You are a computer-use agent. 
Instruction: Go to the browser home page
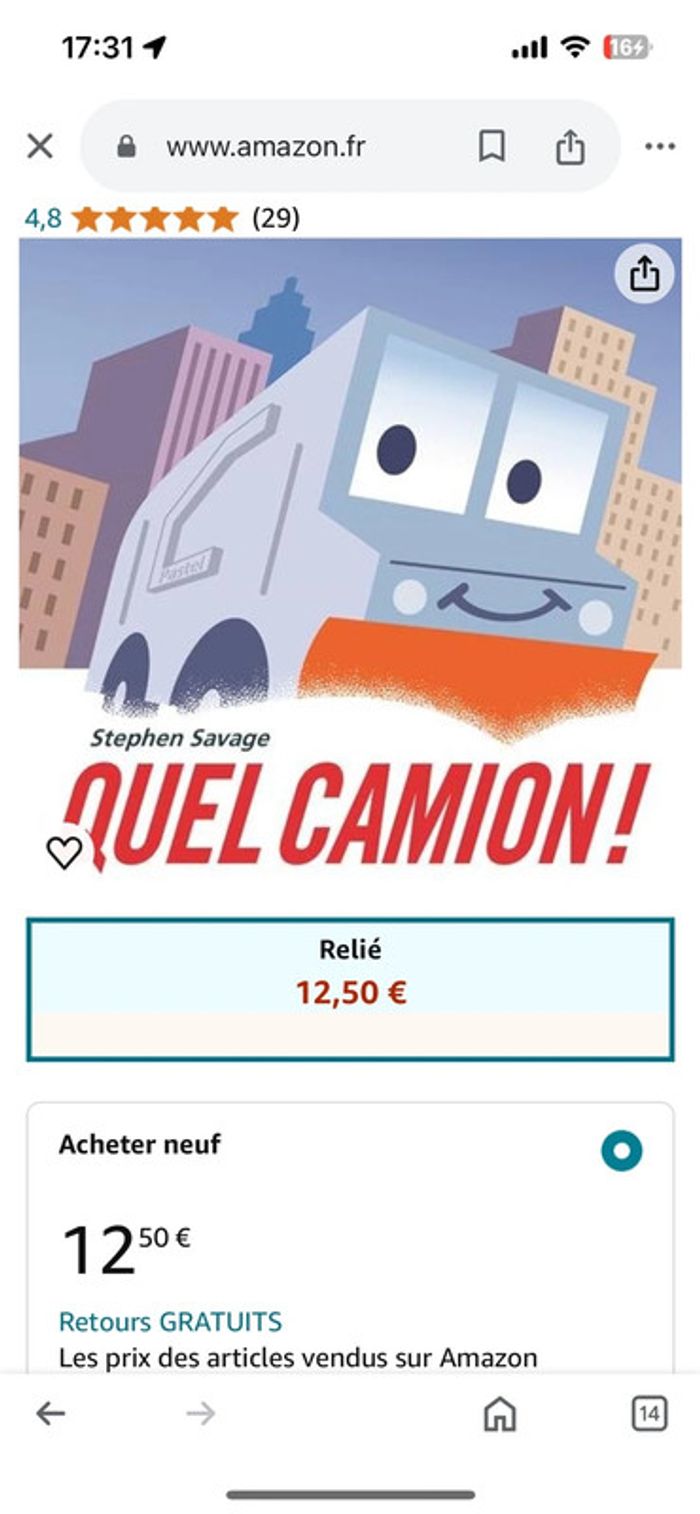pyautogui.click(x=499, y=1413)
